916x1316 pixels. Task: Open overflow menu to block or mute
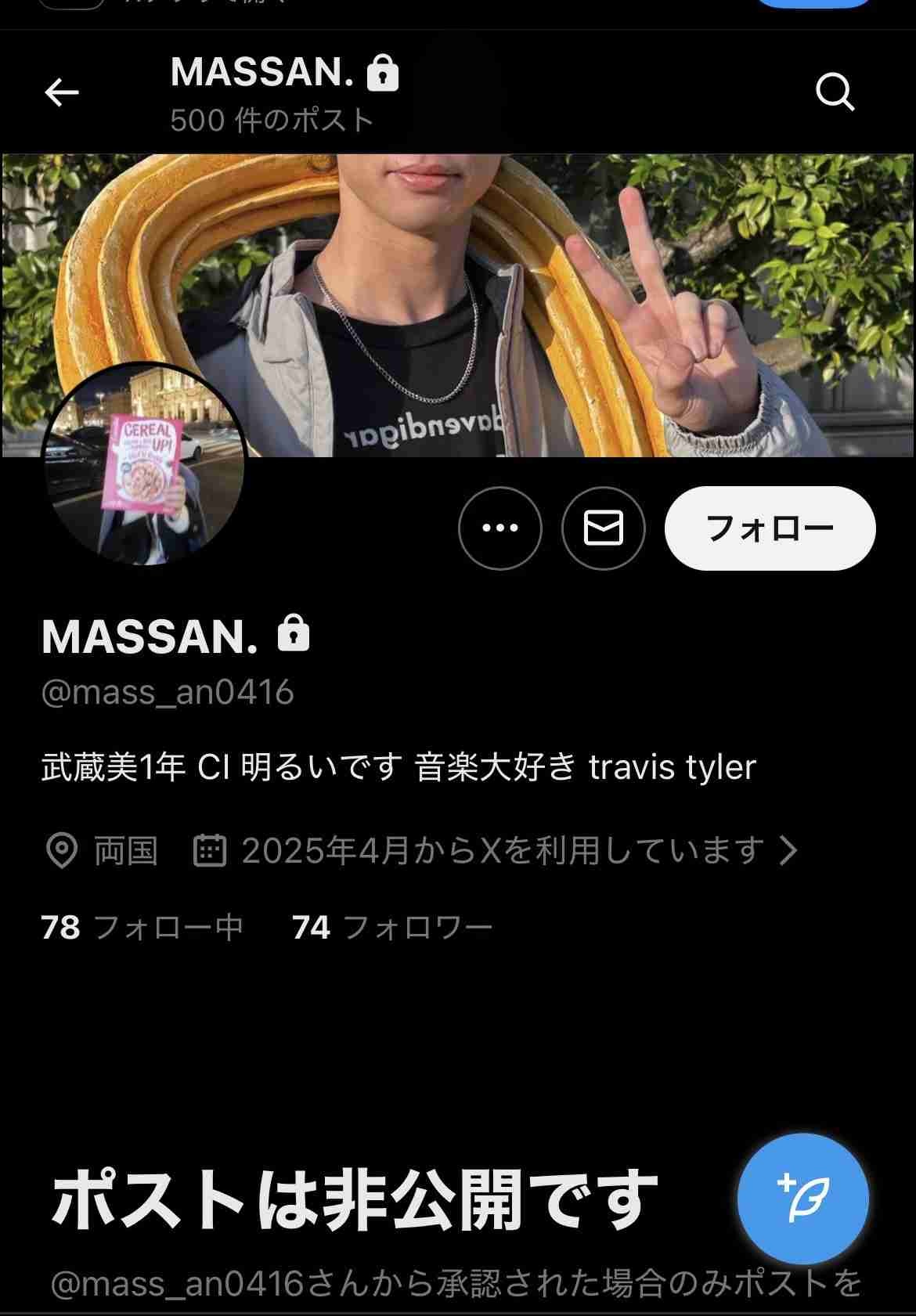point(501,528)
